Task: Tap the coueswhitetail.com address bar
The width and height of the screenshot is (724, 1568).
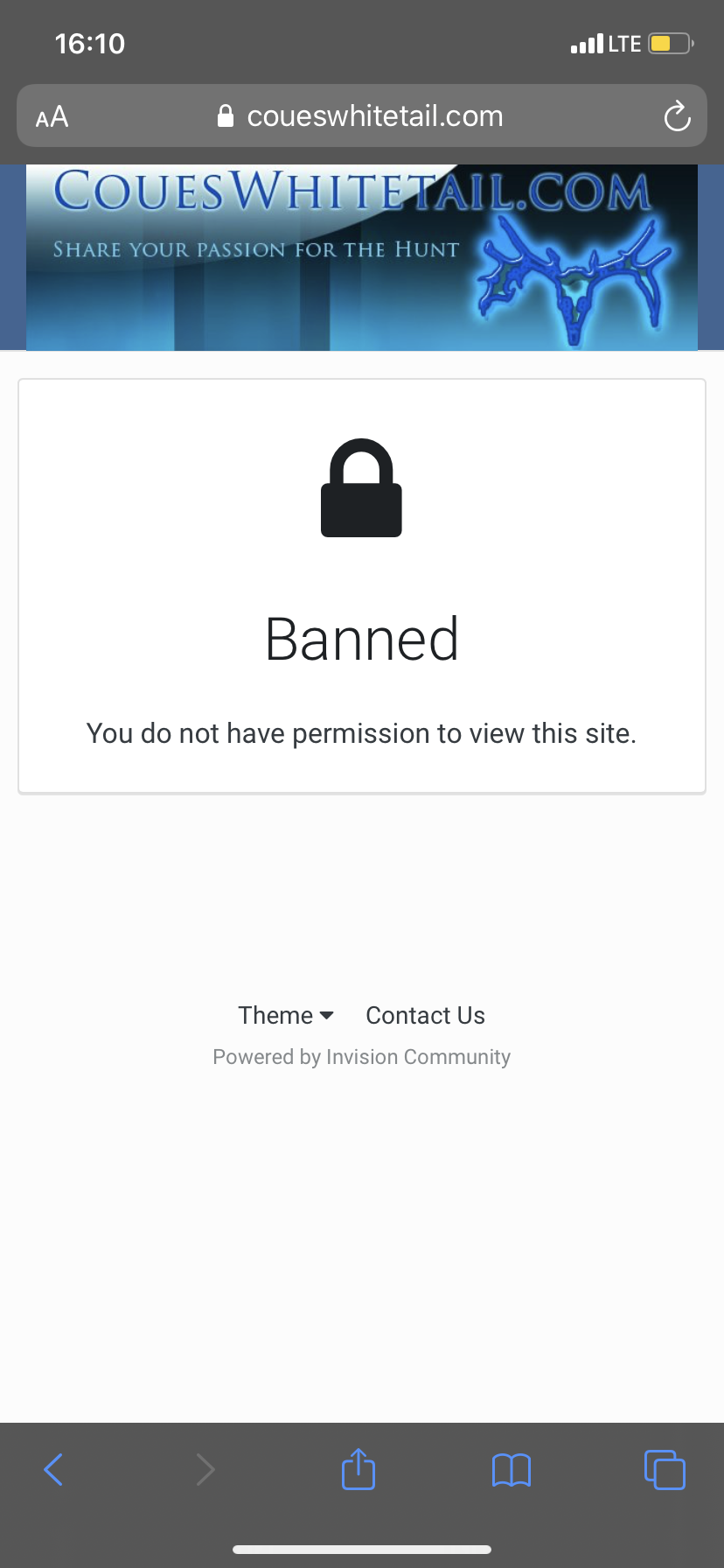Action: point(361,115)
